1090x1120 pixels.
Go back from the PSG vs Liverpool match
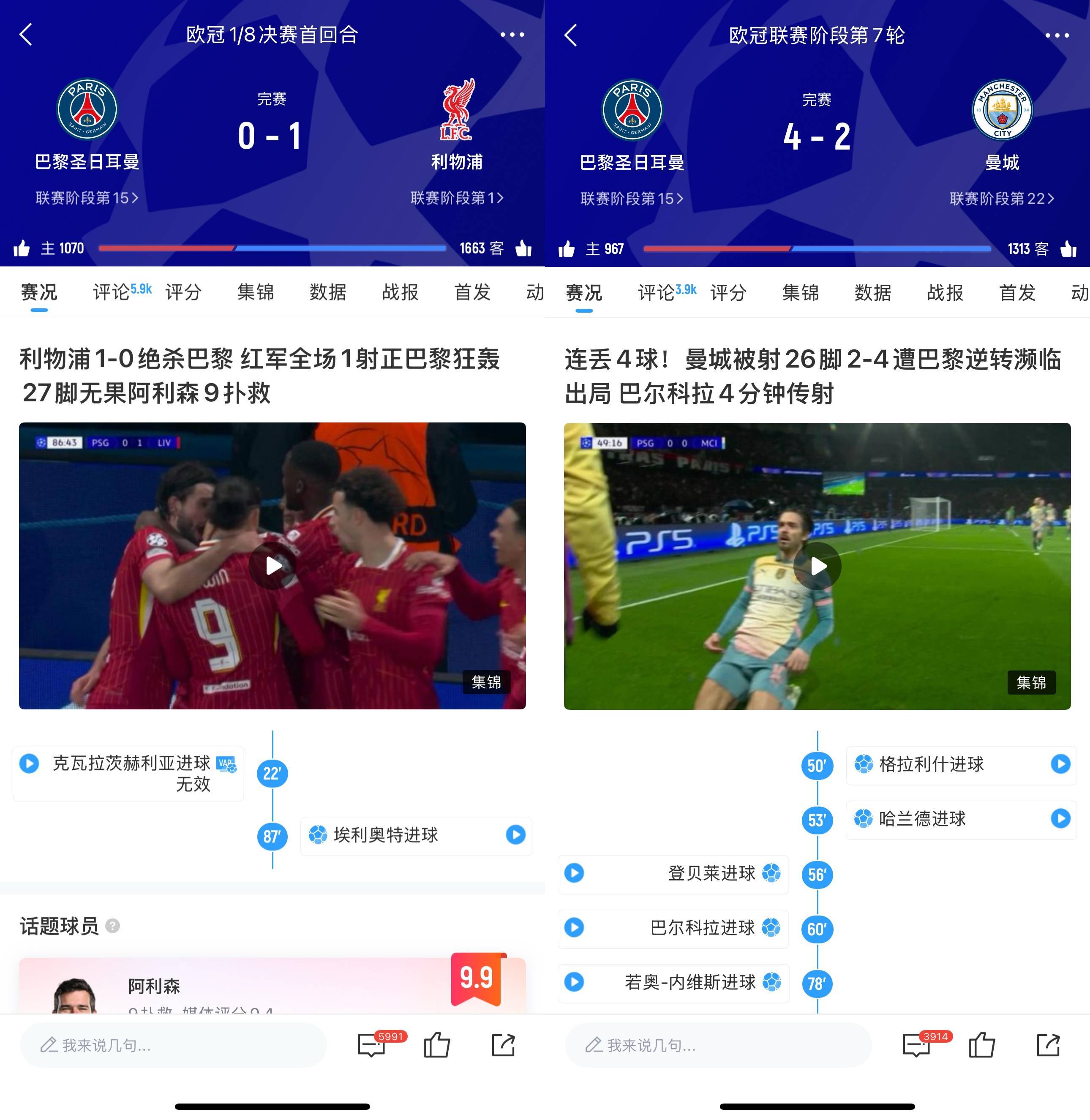pos(26,34)
